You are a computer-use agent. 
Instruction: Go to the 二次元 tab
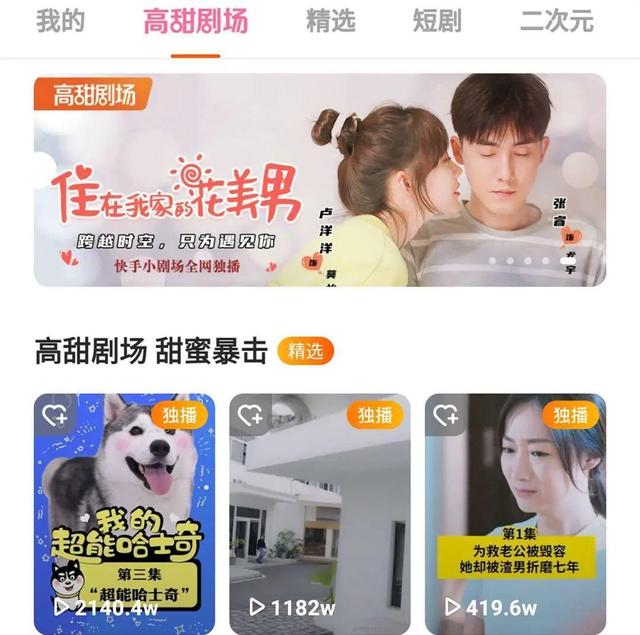[557, 21]
